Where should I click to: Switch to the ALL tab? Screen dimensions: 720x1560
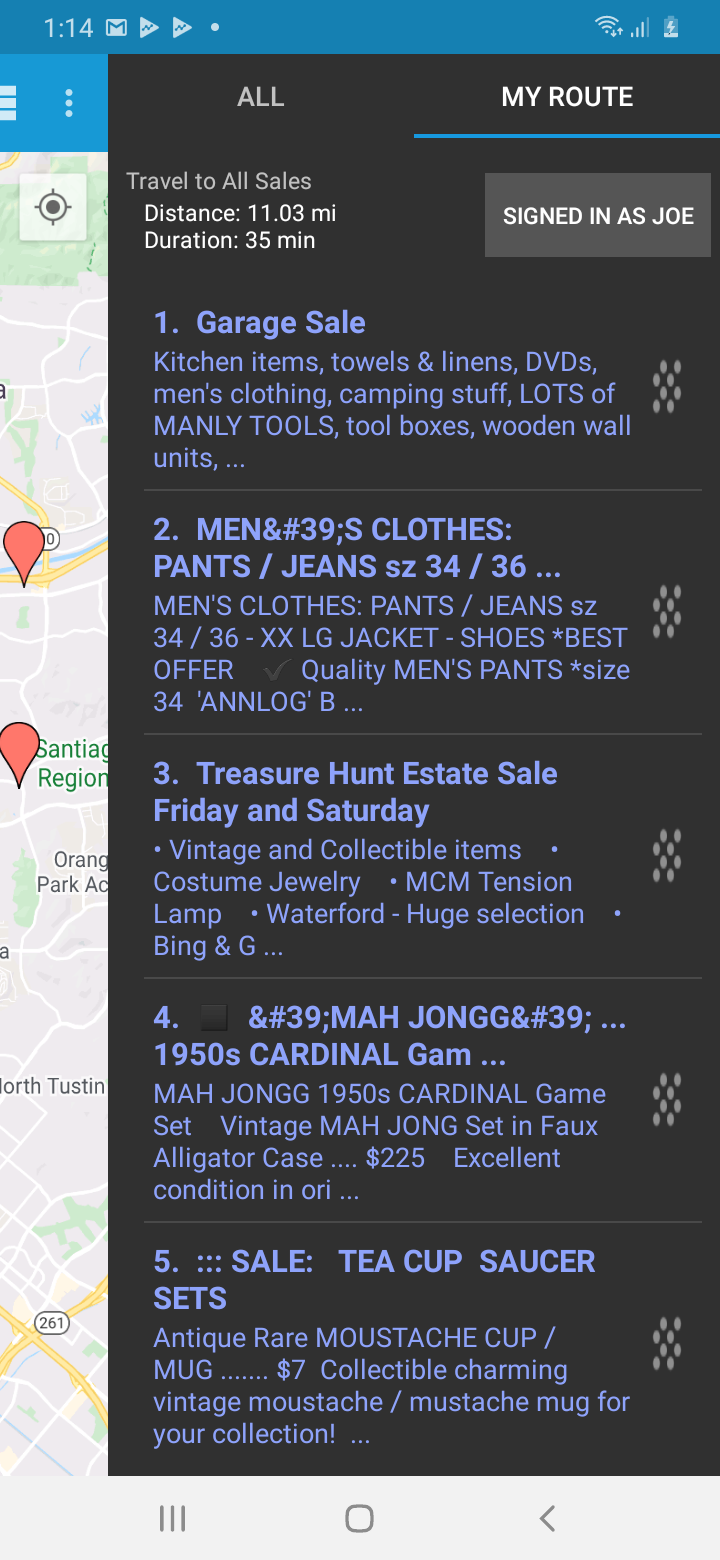261,97
